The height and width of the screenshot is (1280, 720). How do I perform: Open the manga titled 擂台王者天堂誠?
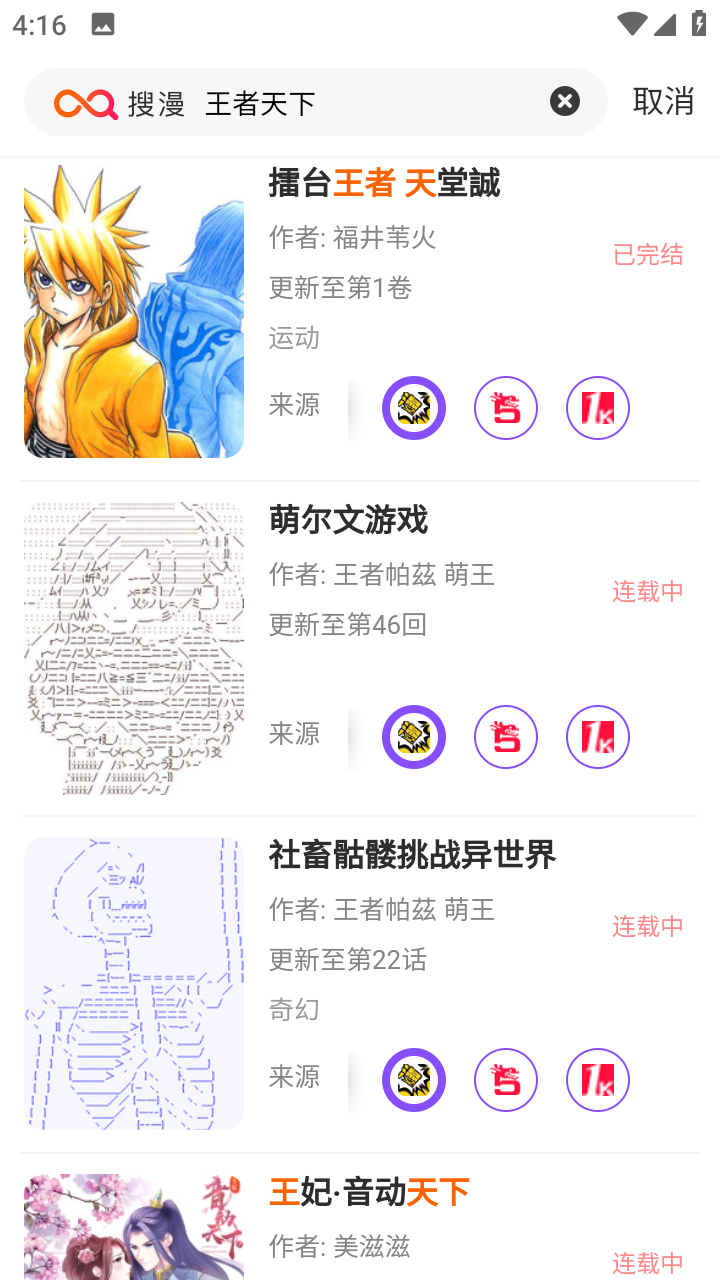(x=384, y=184)
